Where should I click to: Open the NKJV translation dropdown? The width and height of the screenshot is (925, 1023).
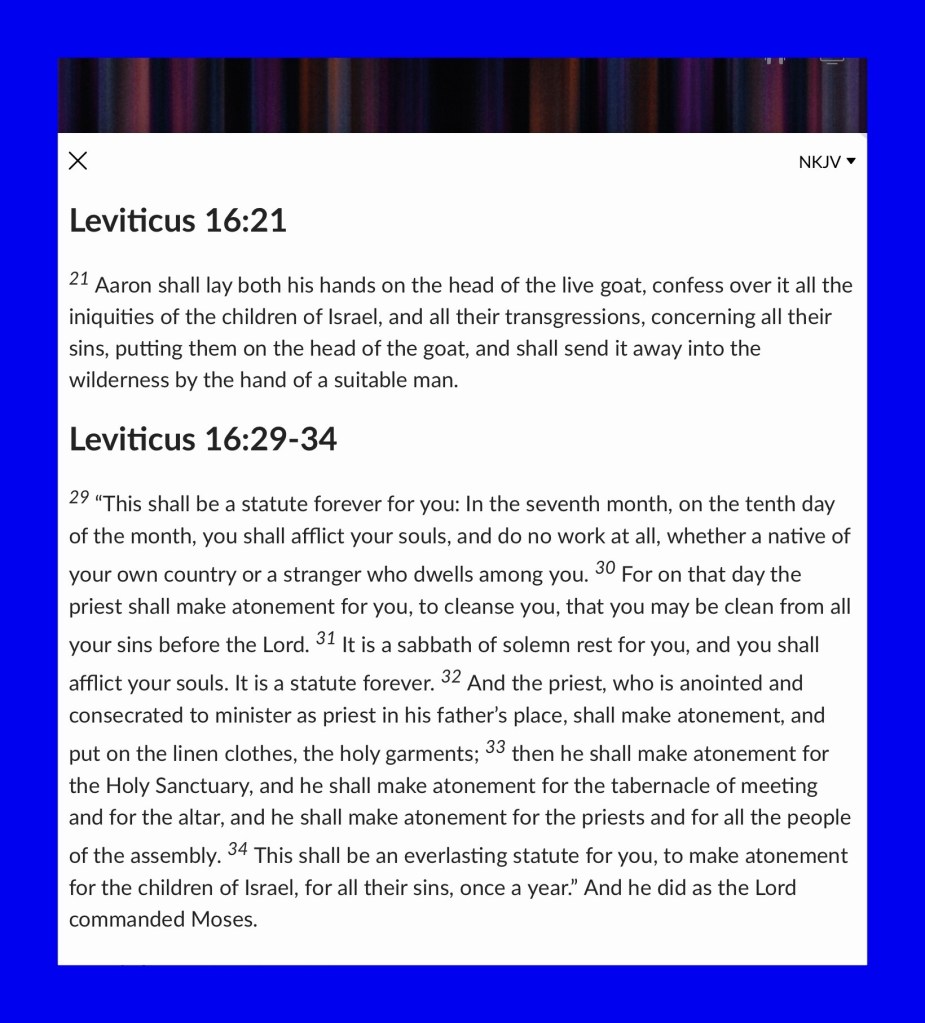coord(826,162)
